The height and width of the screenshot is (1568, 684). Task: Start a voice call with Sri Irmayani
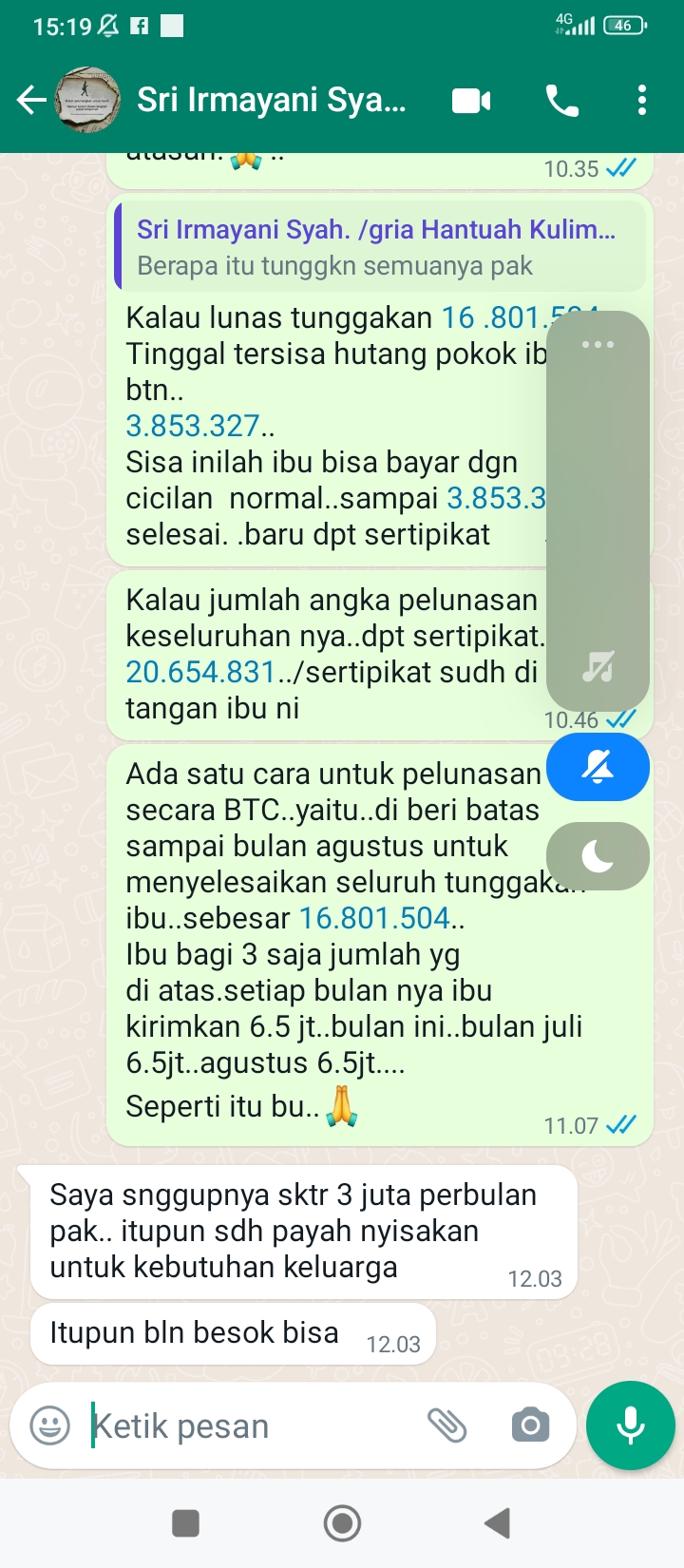click(561, 100)
